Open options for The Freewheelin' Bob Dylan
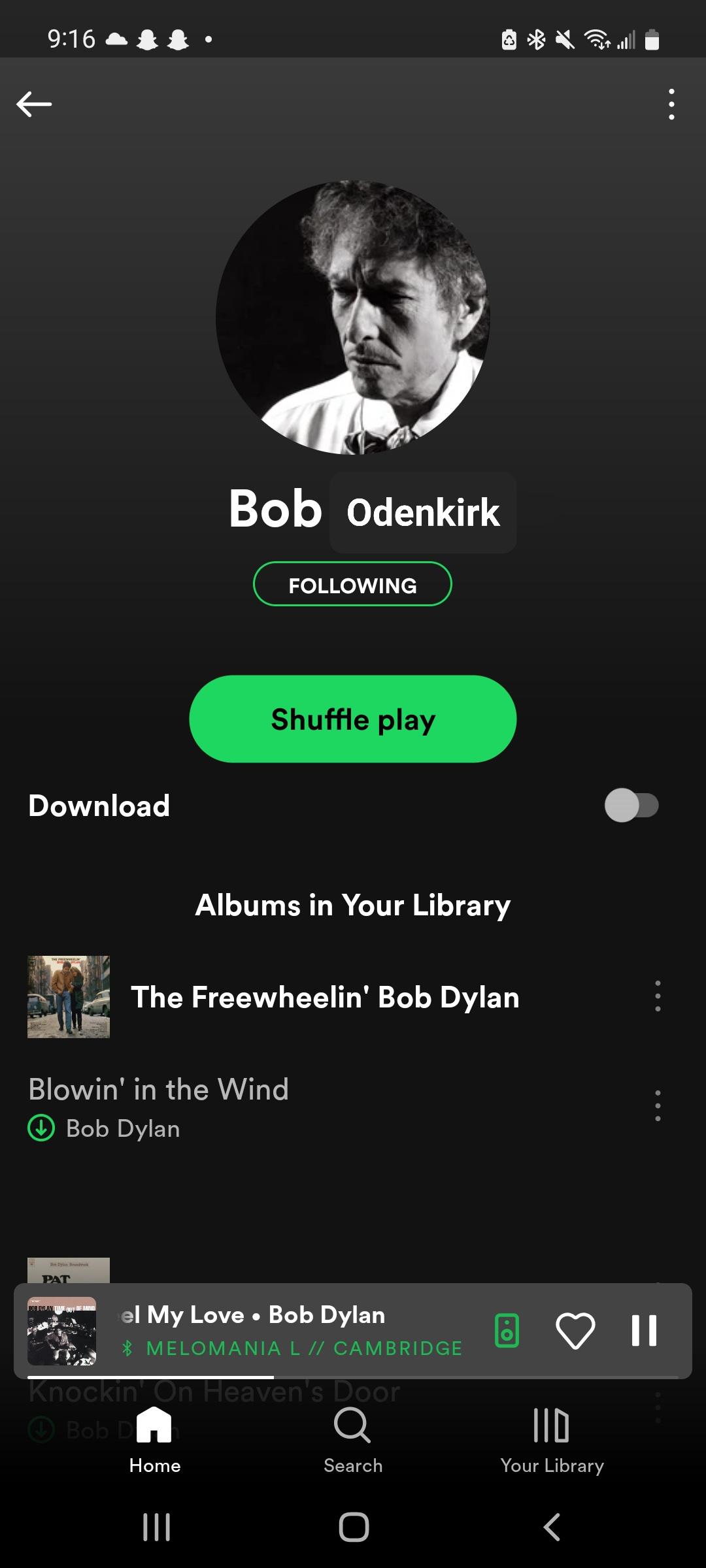 (658, 996)
